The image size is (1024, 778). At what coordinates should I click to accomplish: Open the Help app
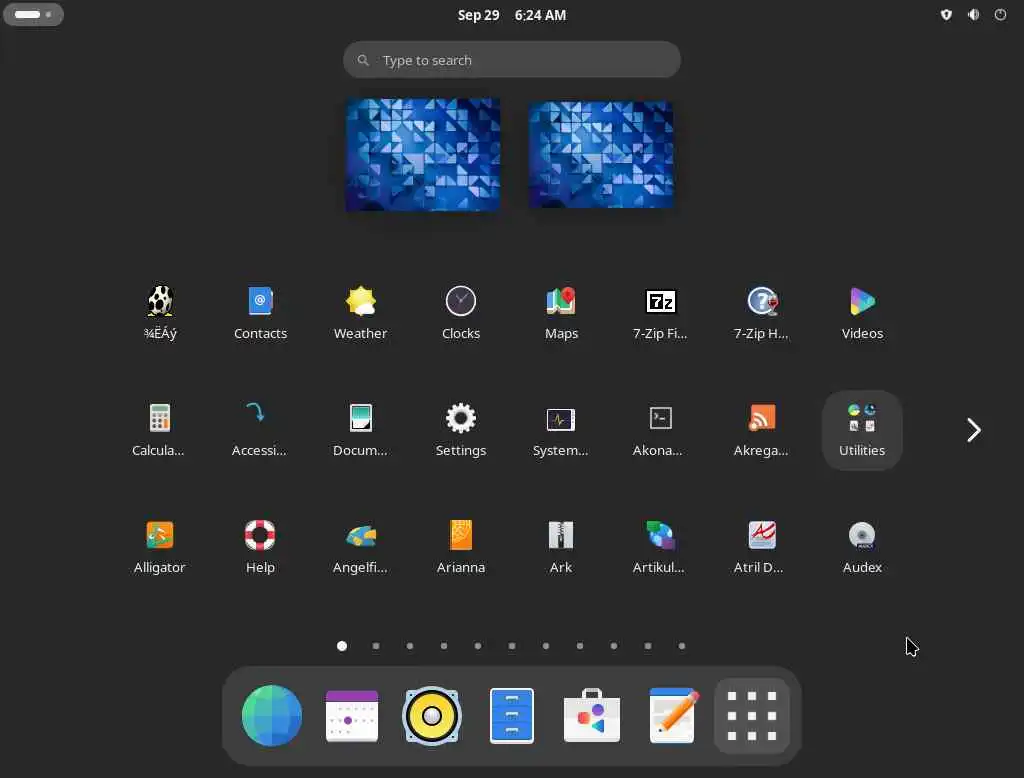(x=260, y=545)
